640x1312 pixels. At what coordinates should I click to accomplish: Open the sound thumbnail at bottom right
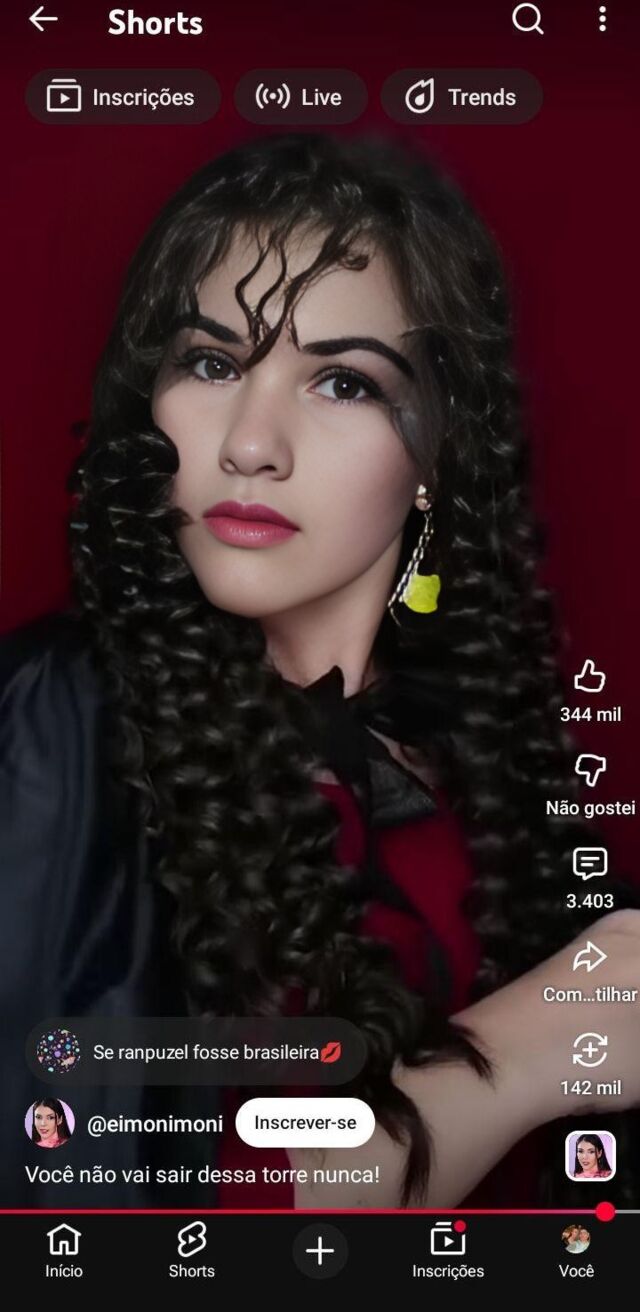[590, 1156]
